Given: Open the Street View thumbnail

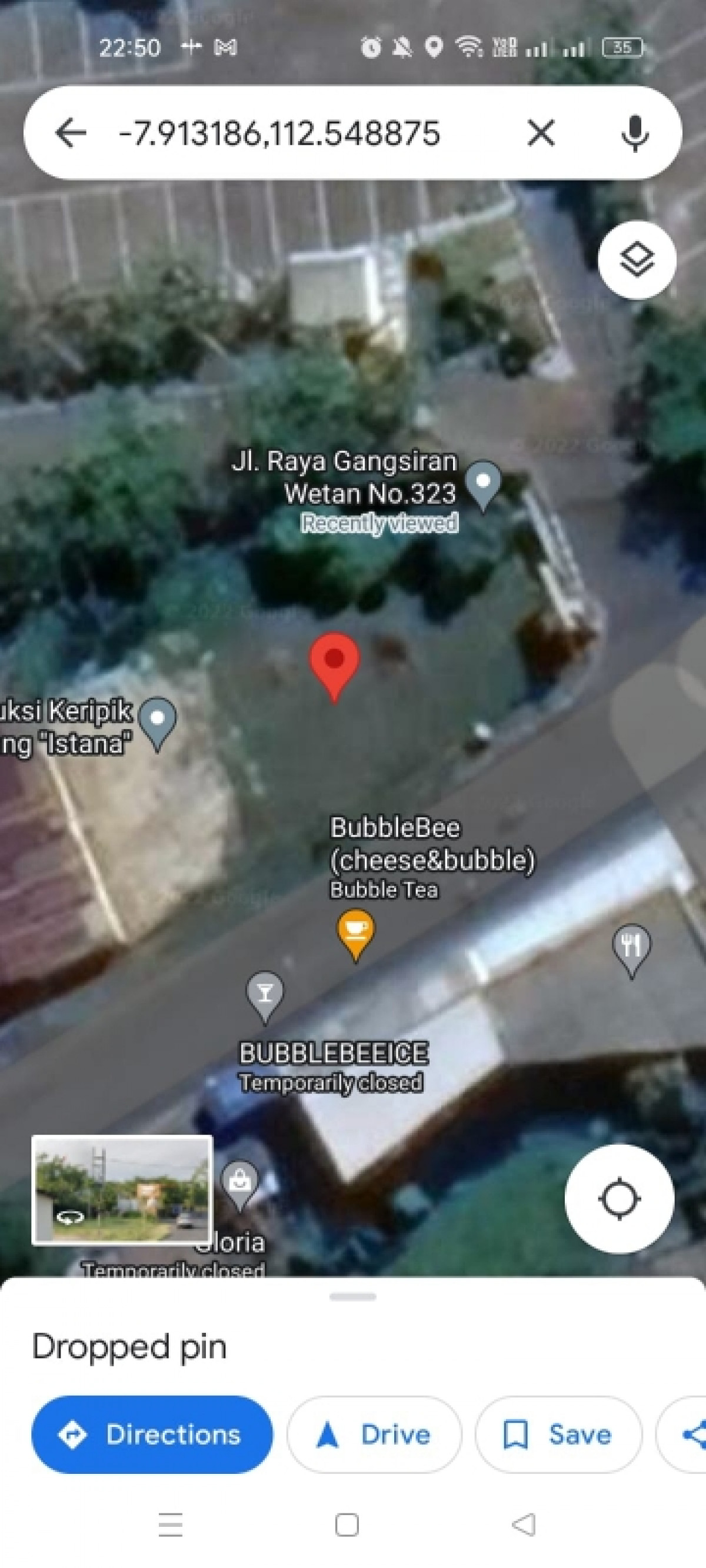Looking at the screenshot, I should (122, 1189).
